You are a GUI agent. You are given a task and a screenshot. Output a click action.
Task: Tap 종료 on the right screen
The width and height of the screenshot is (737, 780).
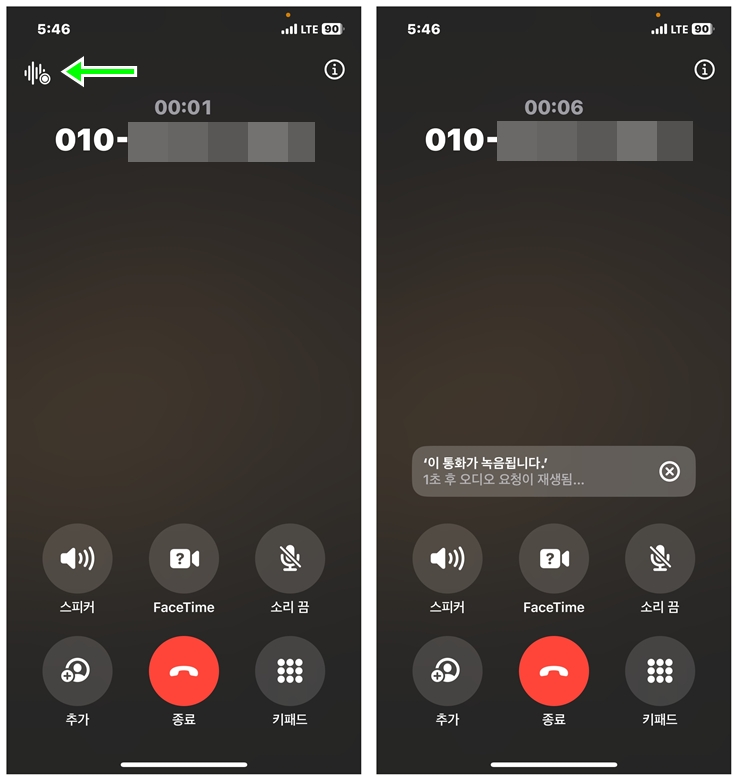tap(554, 671)
